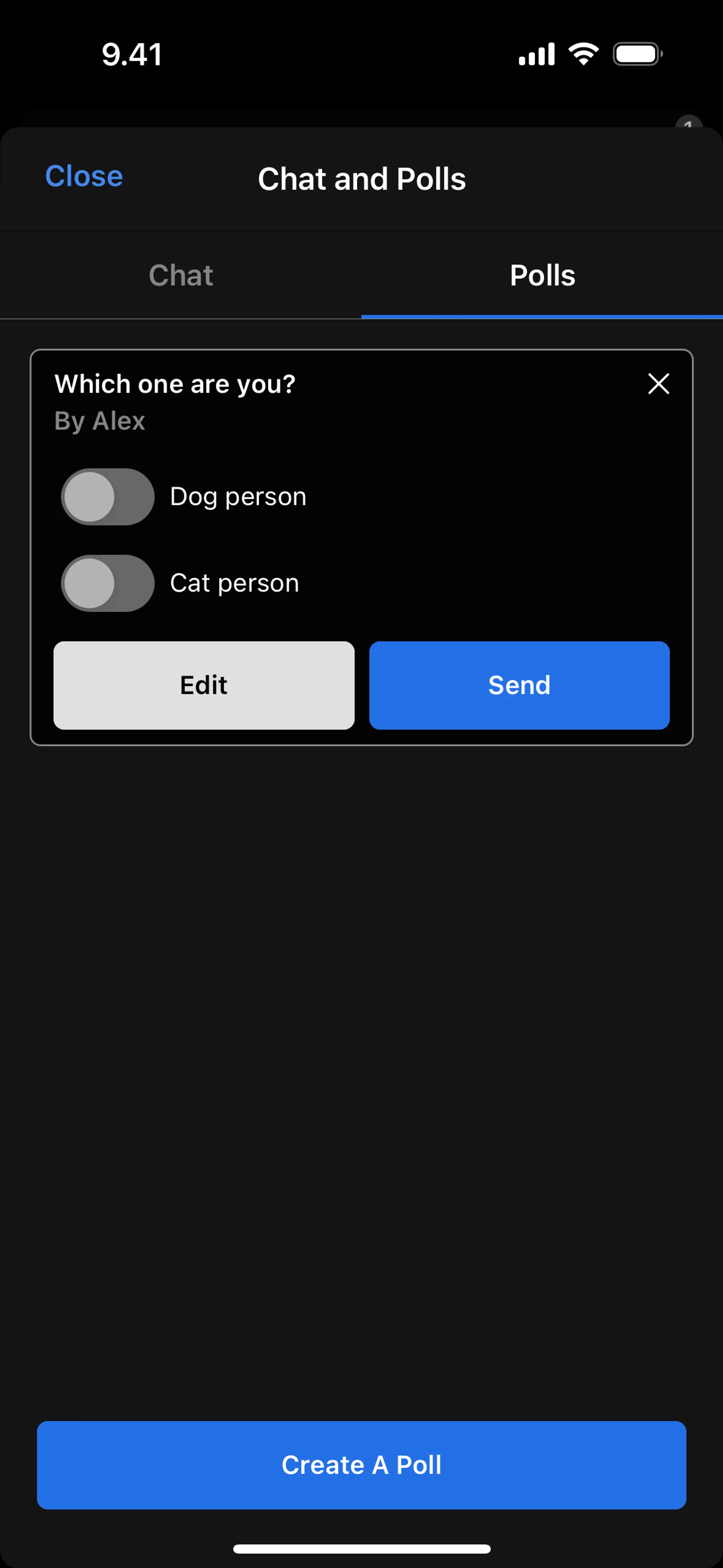
Task: Switch to the Chat tab
Action: [x=181, y=275]
